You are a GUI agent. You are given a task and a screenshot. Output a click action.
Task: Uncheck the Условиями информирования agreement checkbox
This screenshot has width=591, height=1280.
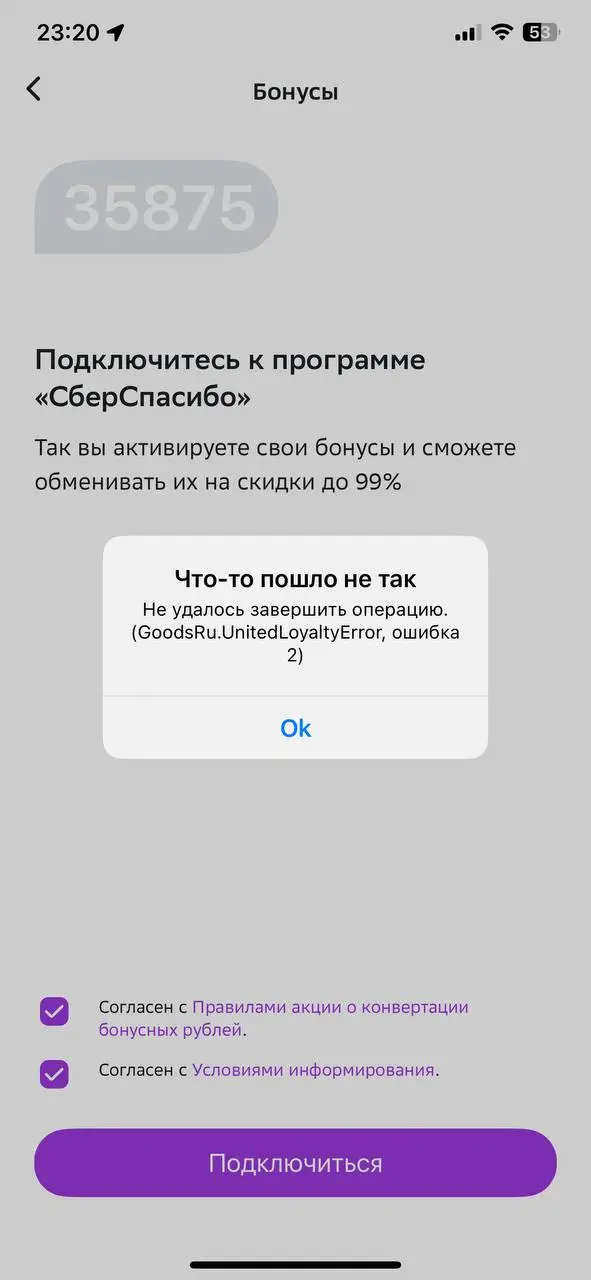pyautogui.click(x=54, y=1074)
